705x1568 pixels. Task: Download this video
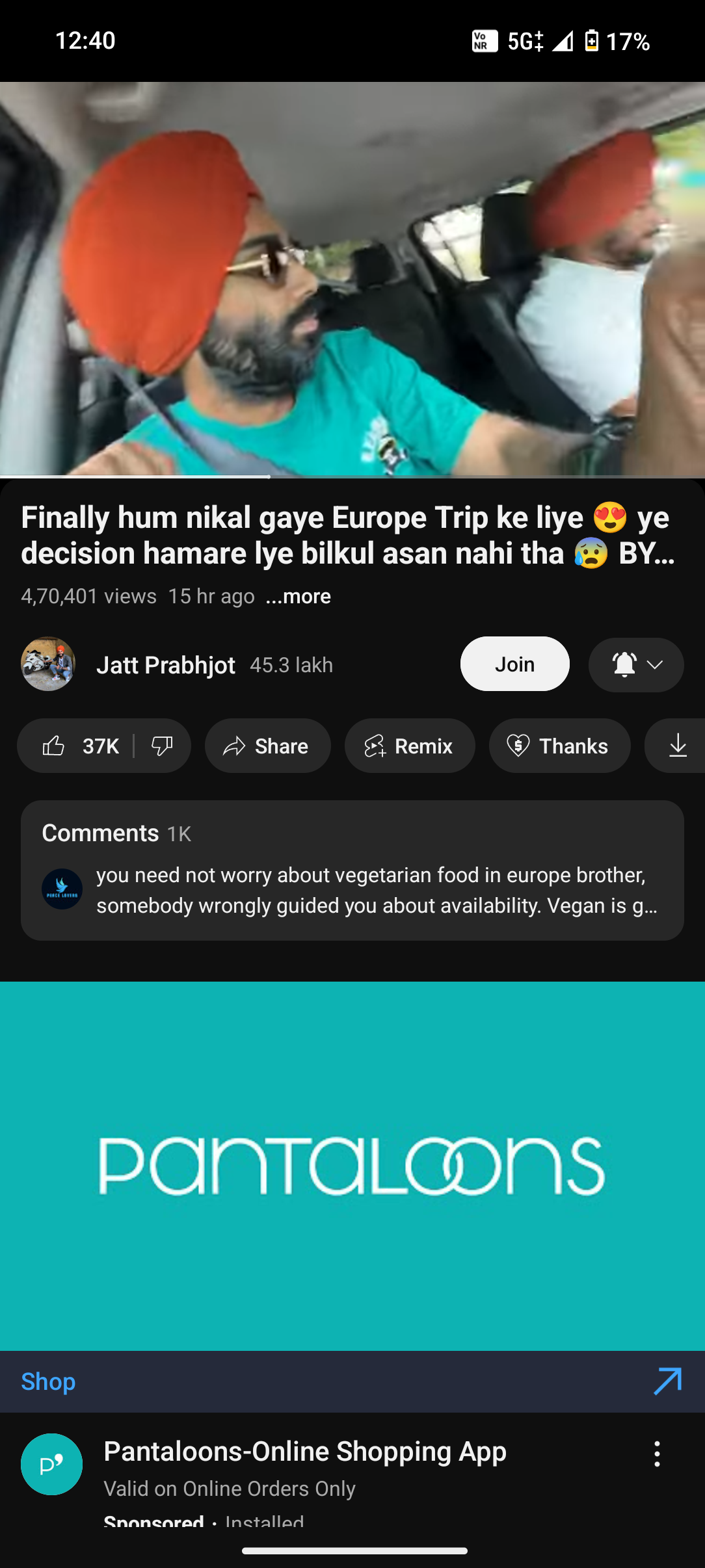click(x=678, y=746)
